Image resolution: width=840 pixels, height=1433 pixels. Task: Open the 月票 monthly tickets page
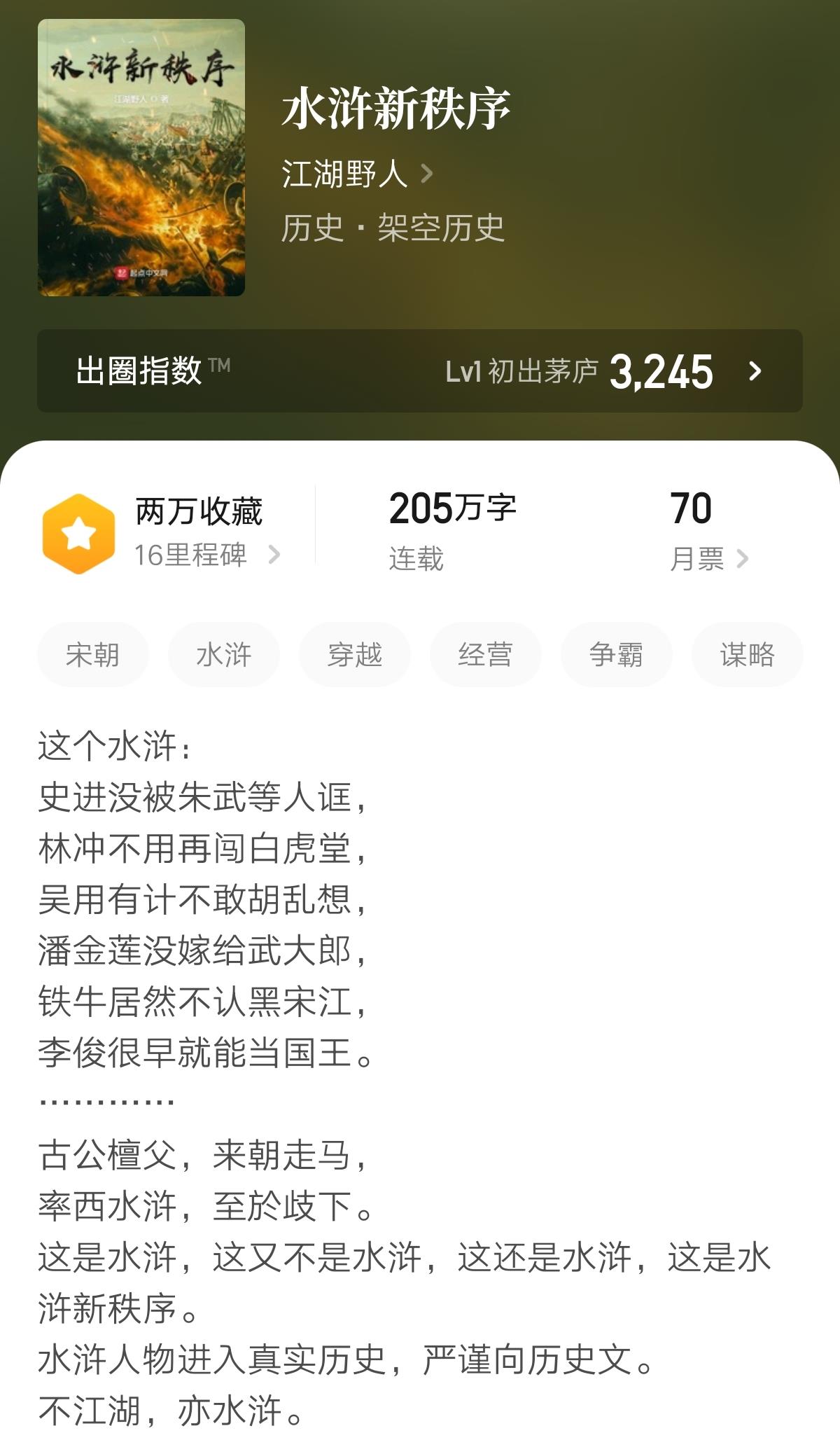tap(708, 559)
